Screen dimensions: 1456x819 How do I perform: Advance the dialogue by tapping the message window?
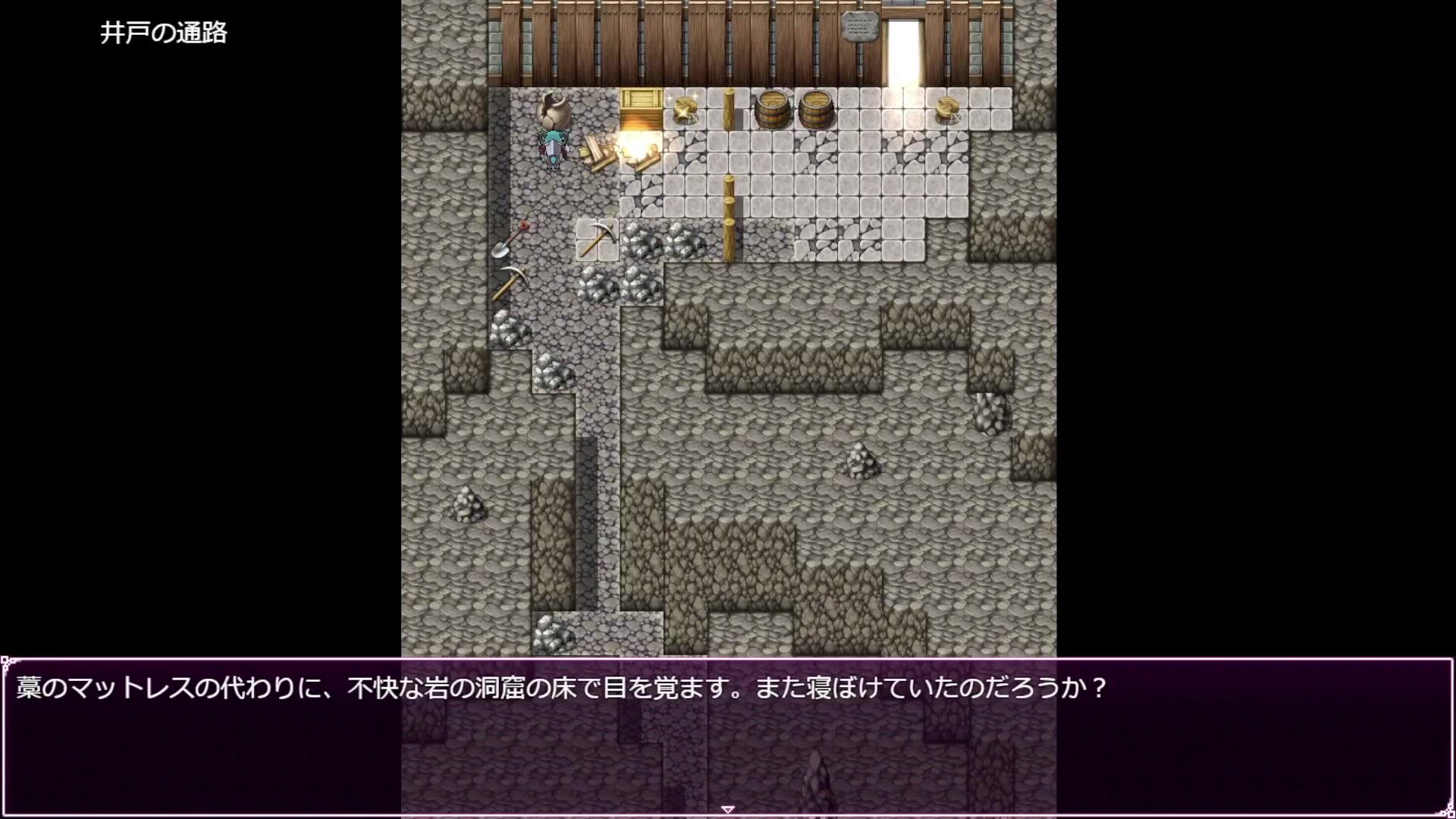(726, 737)
